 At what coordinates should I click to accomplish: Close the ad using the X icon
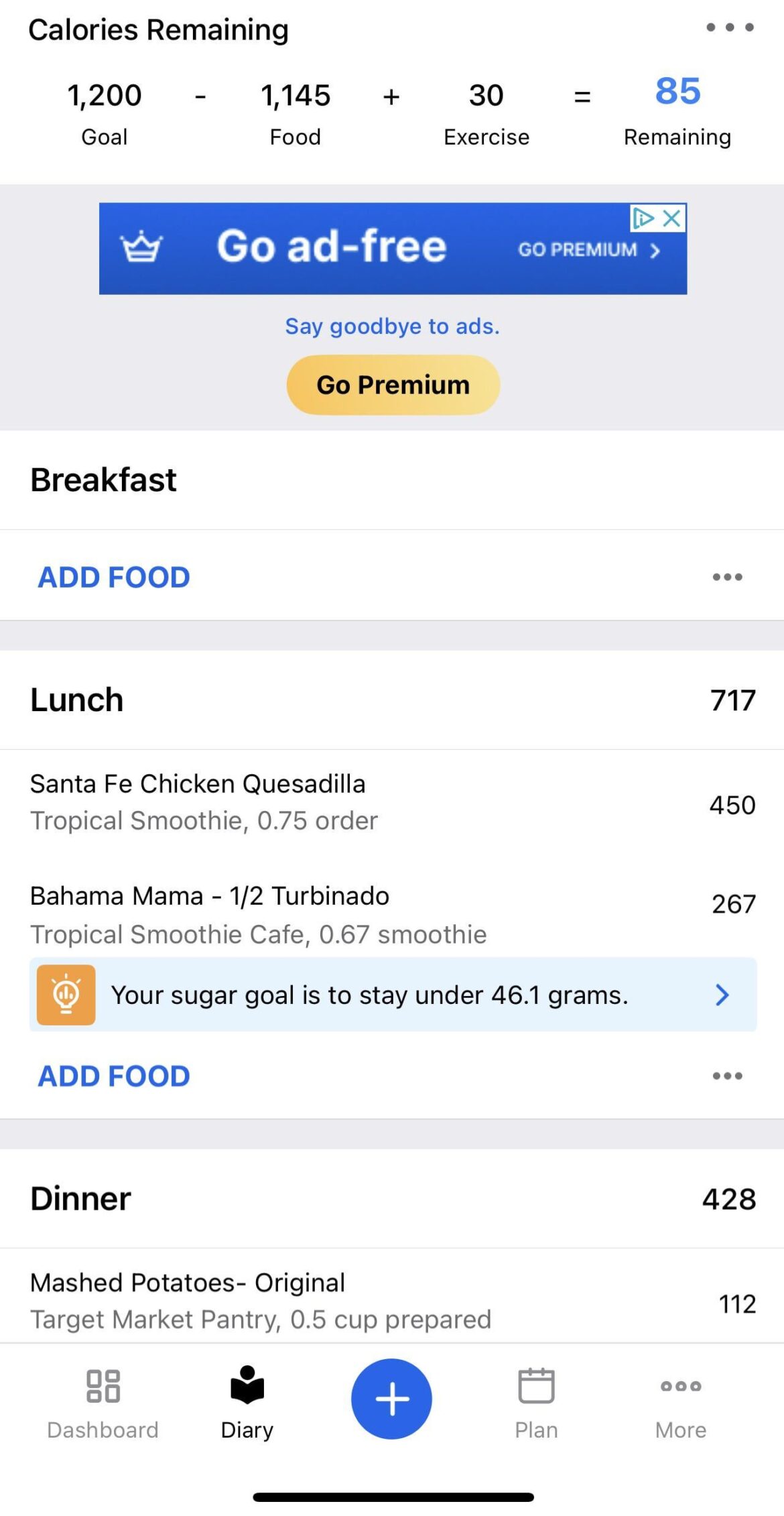click(672, 218)
